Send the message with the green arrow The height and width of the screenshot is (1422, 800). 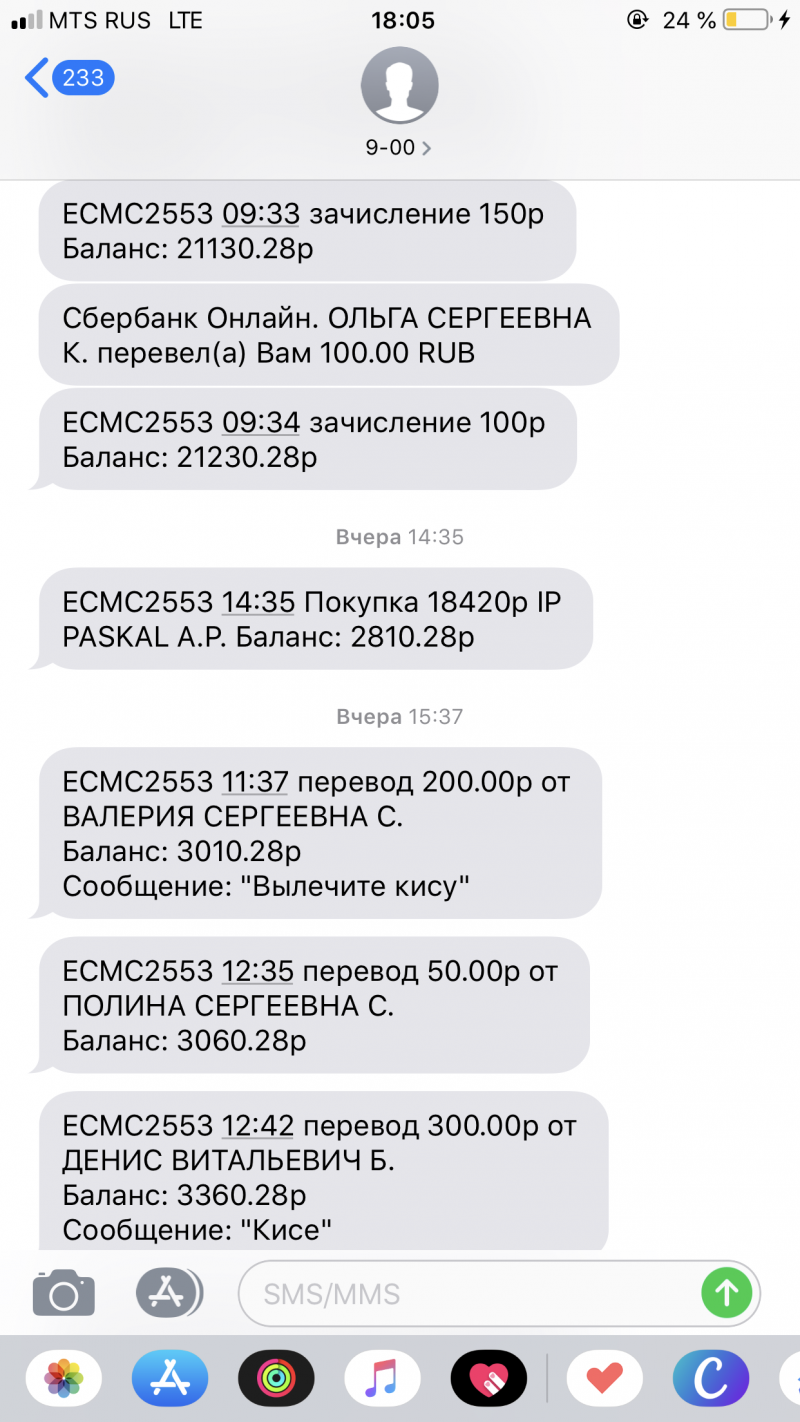(727, 1294)
